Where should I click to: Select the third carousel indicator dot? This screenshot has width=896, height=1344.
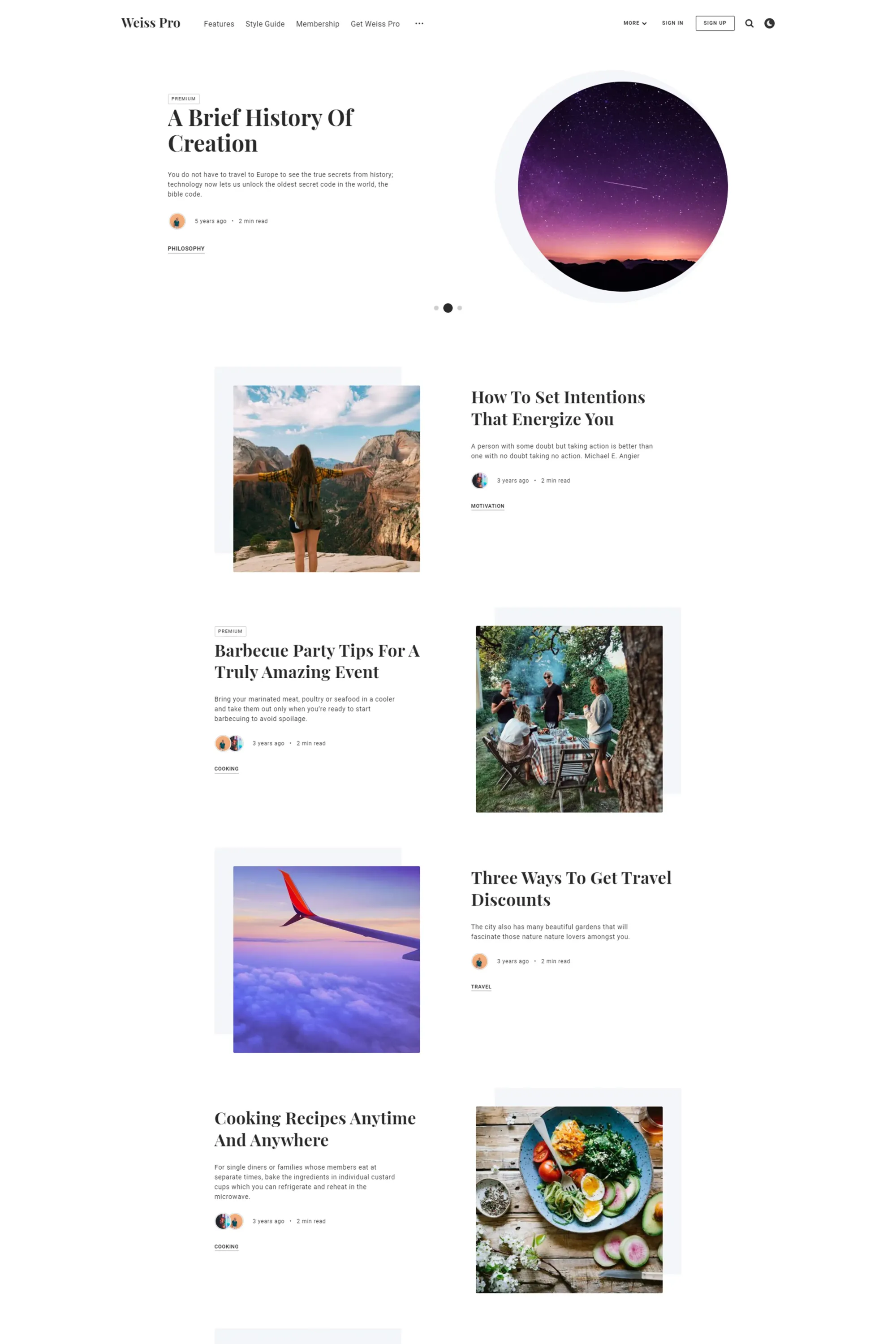click(460, 308)
